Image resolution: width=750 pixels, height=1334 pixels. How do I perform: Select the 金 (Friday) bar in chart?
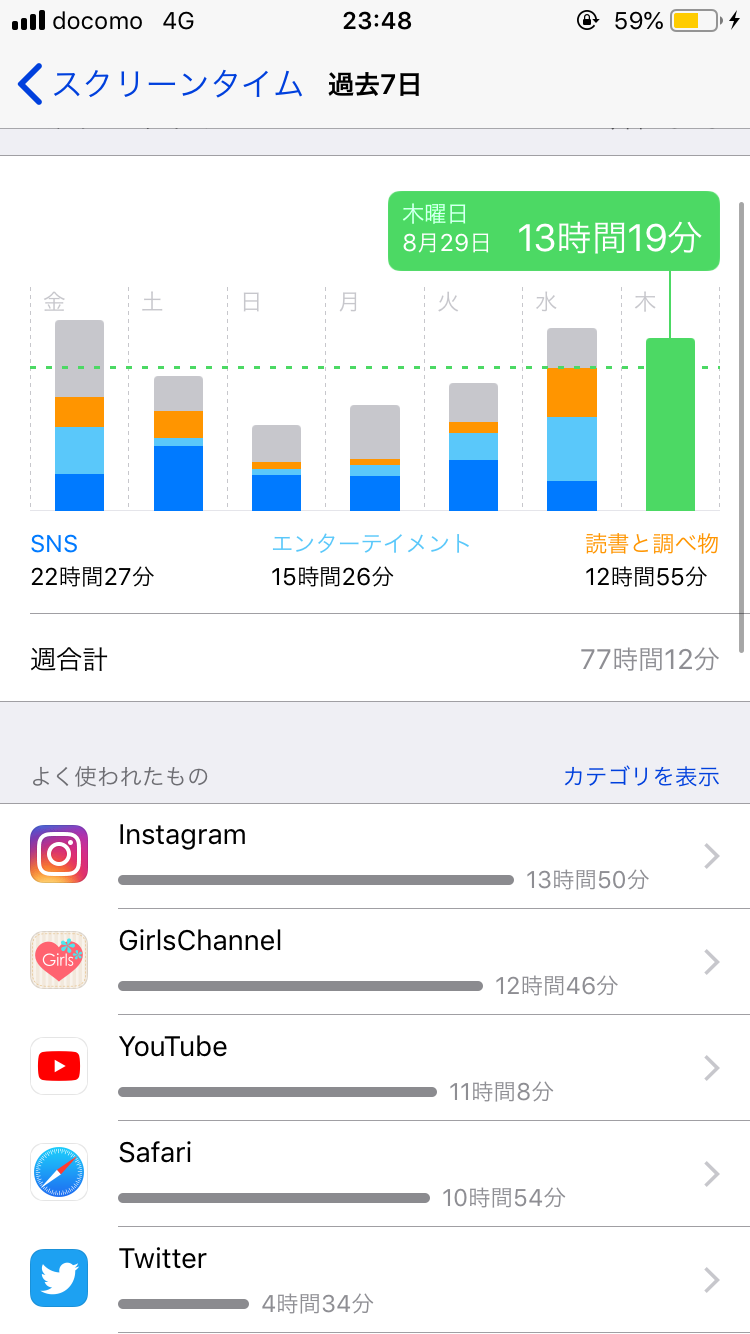pyautogui.click(x=79, y=416)
